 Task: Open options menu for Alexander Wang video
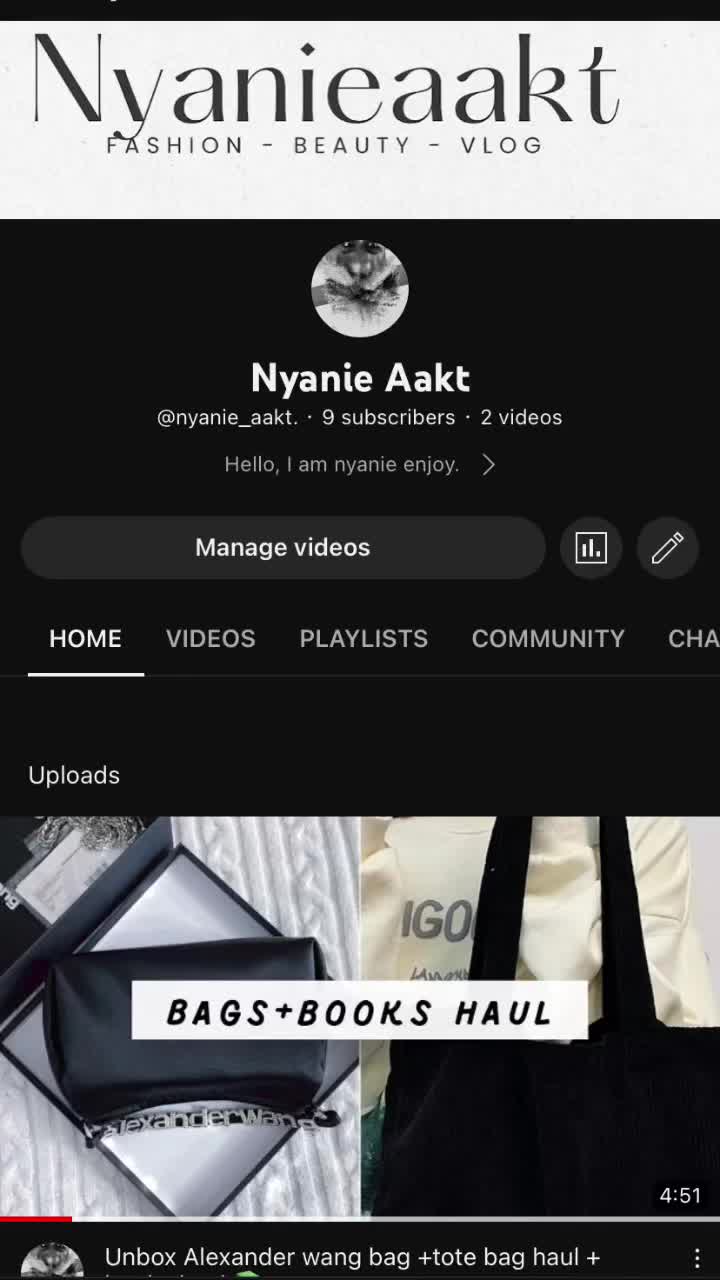pos(697,1258)
